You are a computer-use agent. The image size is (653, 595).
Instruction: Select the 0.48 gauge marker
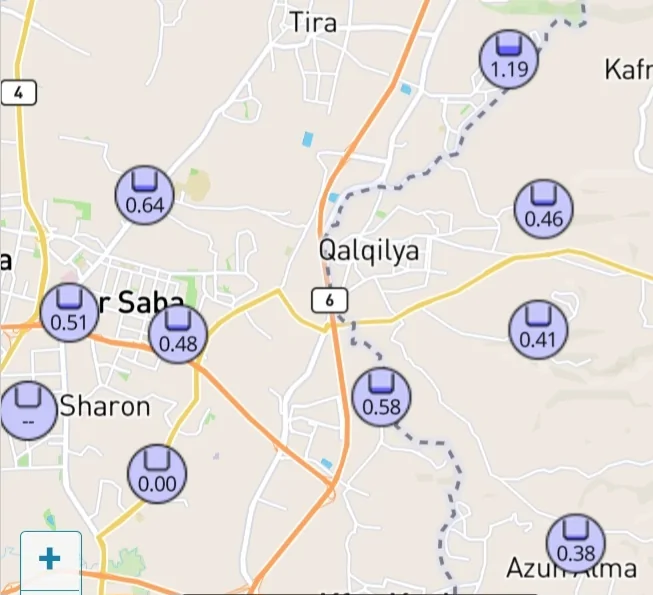178,334
